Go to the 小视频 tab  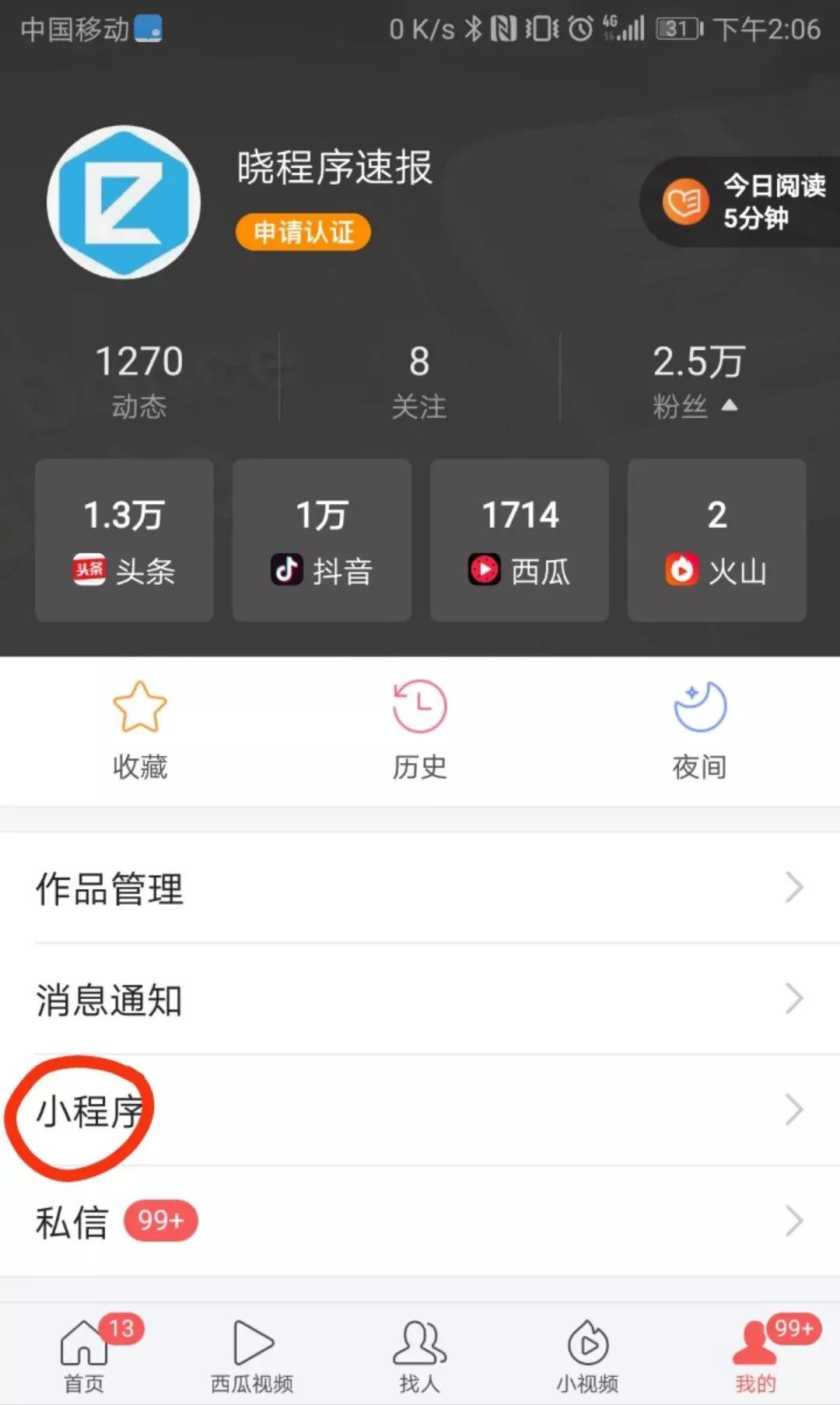(x=587, y=1355)
